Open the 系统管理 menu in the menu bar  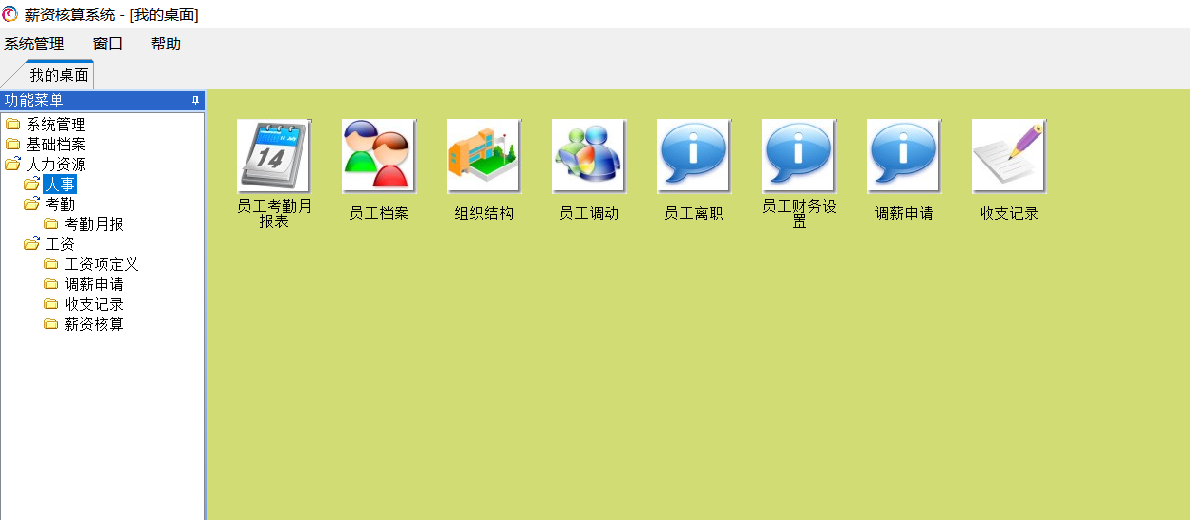(34, 44)
